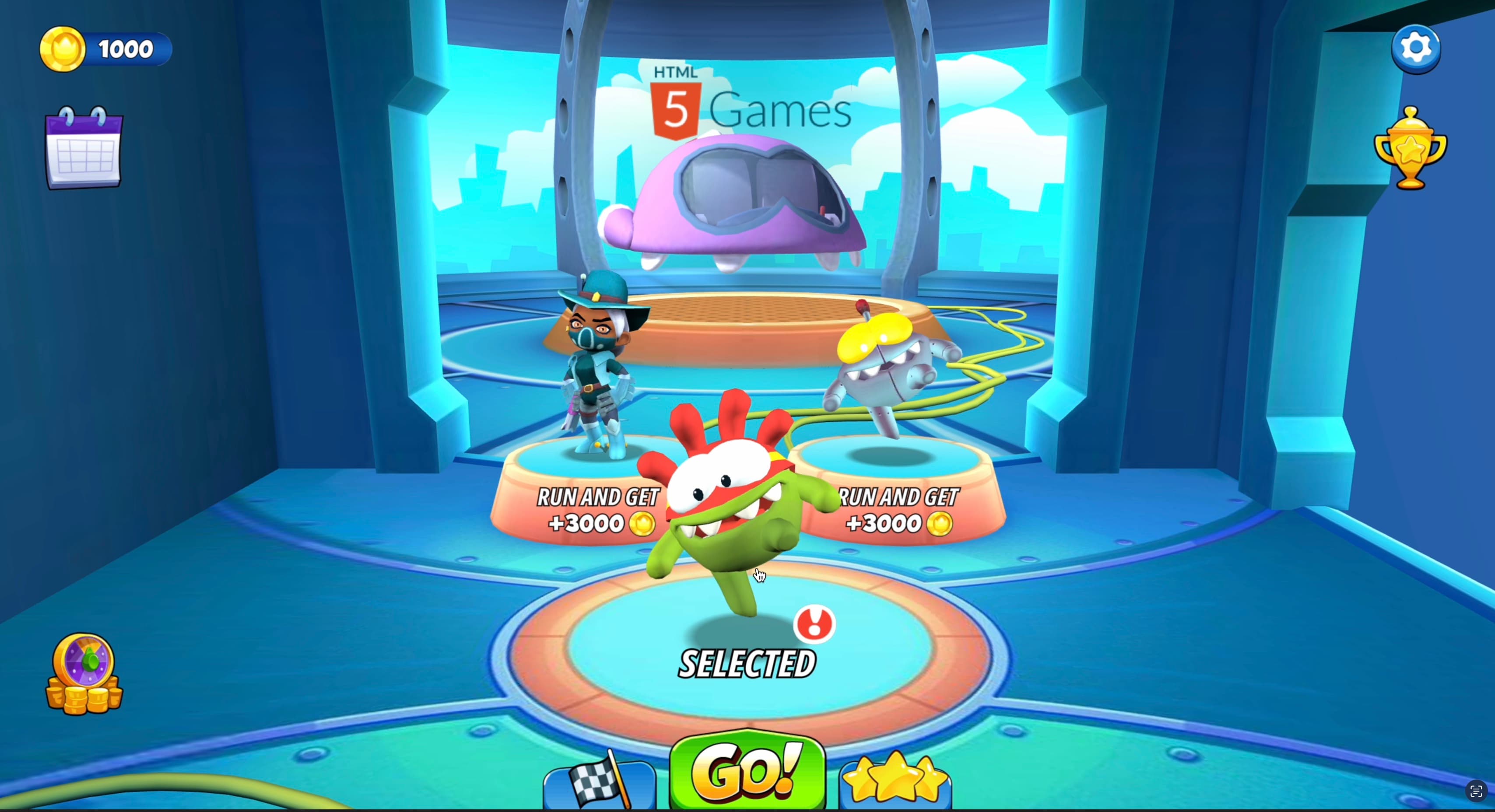
Task: Start running with the Go! button
Action: tap(747, 771)
